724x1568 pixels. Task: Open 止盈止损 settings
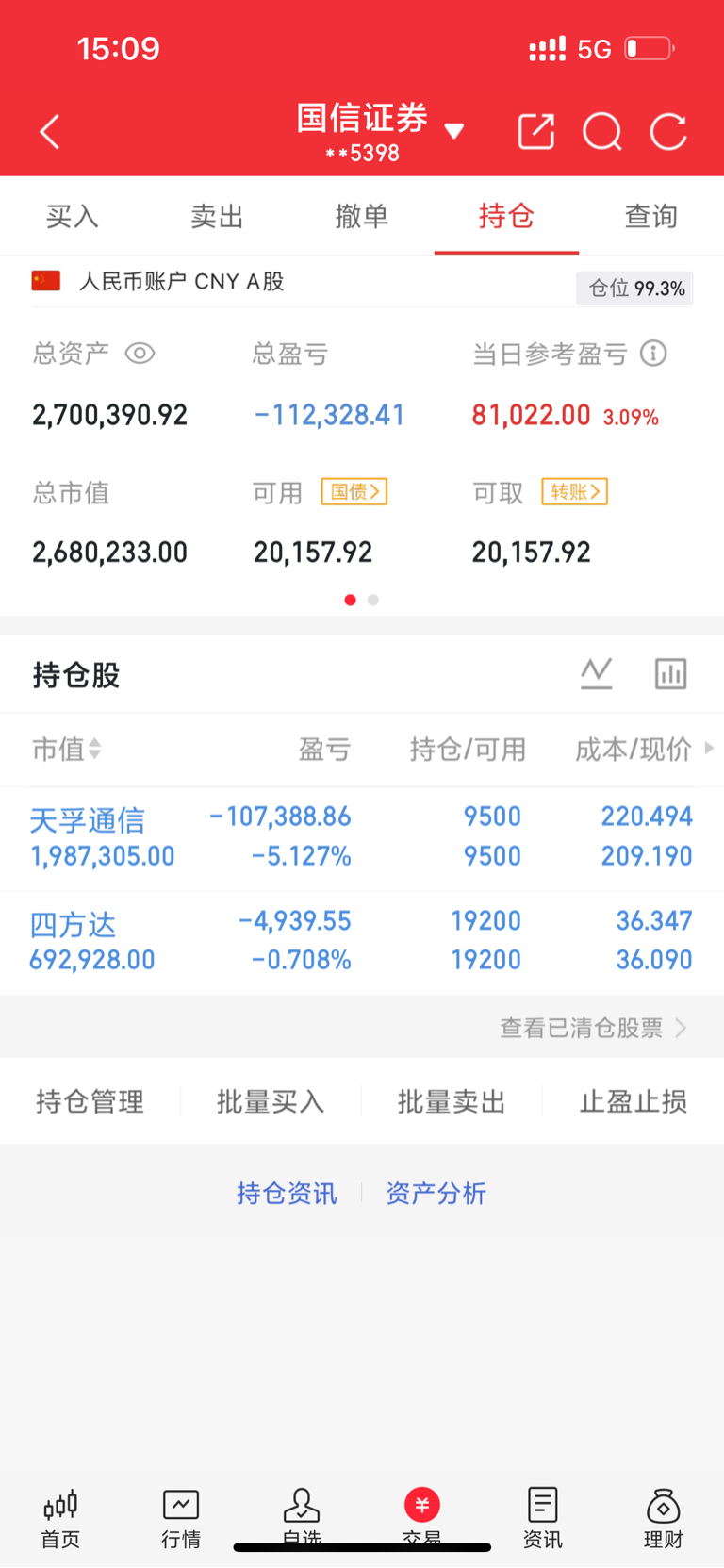tap(633, 1101)
